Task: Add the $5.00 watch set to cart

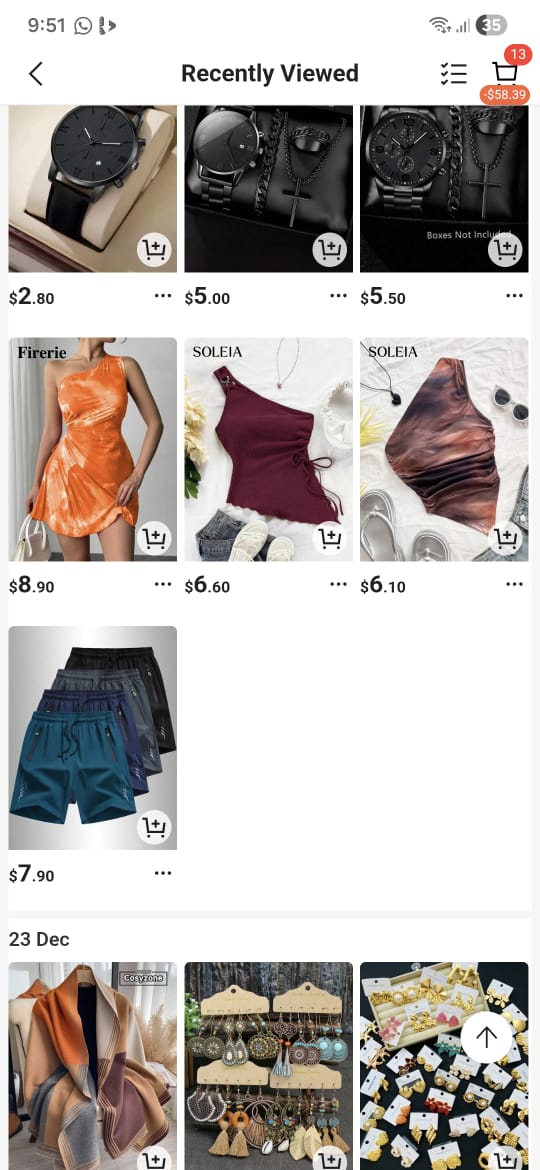Action: click(329, 251)
